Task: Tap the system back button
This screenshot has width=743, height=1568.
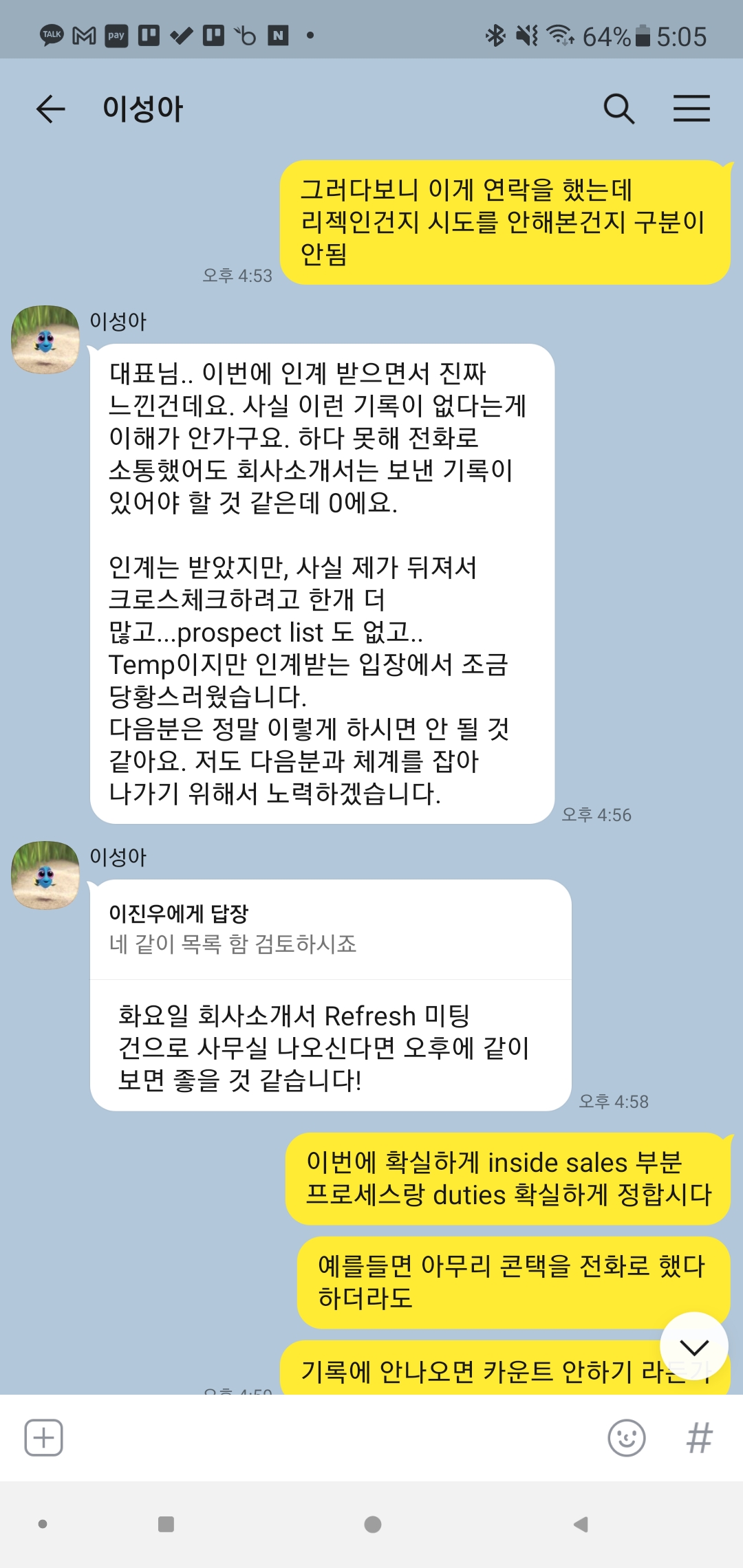Action: [x=581, y=1525]
